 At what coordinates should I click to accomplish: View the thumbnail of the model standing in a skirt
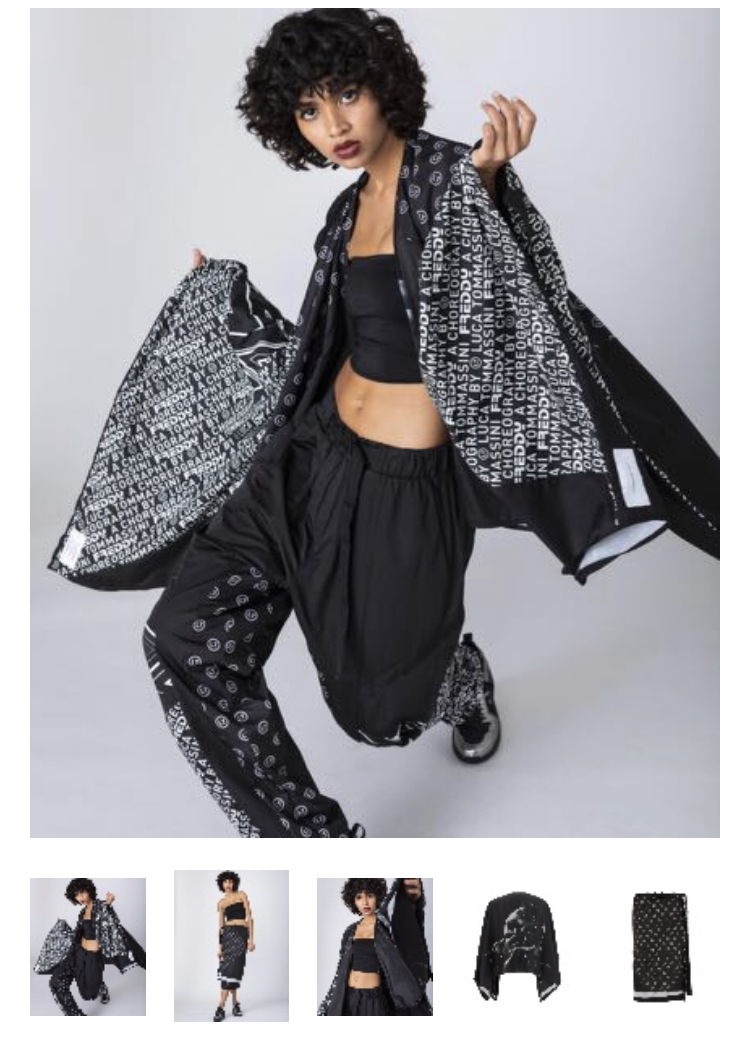[231, 945]
